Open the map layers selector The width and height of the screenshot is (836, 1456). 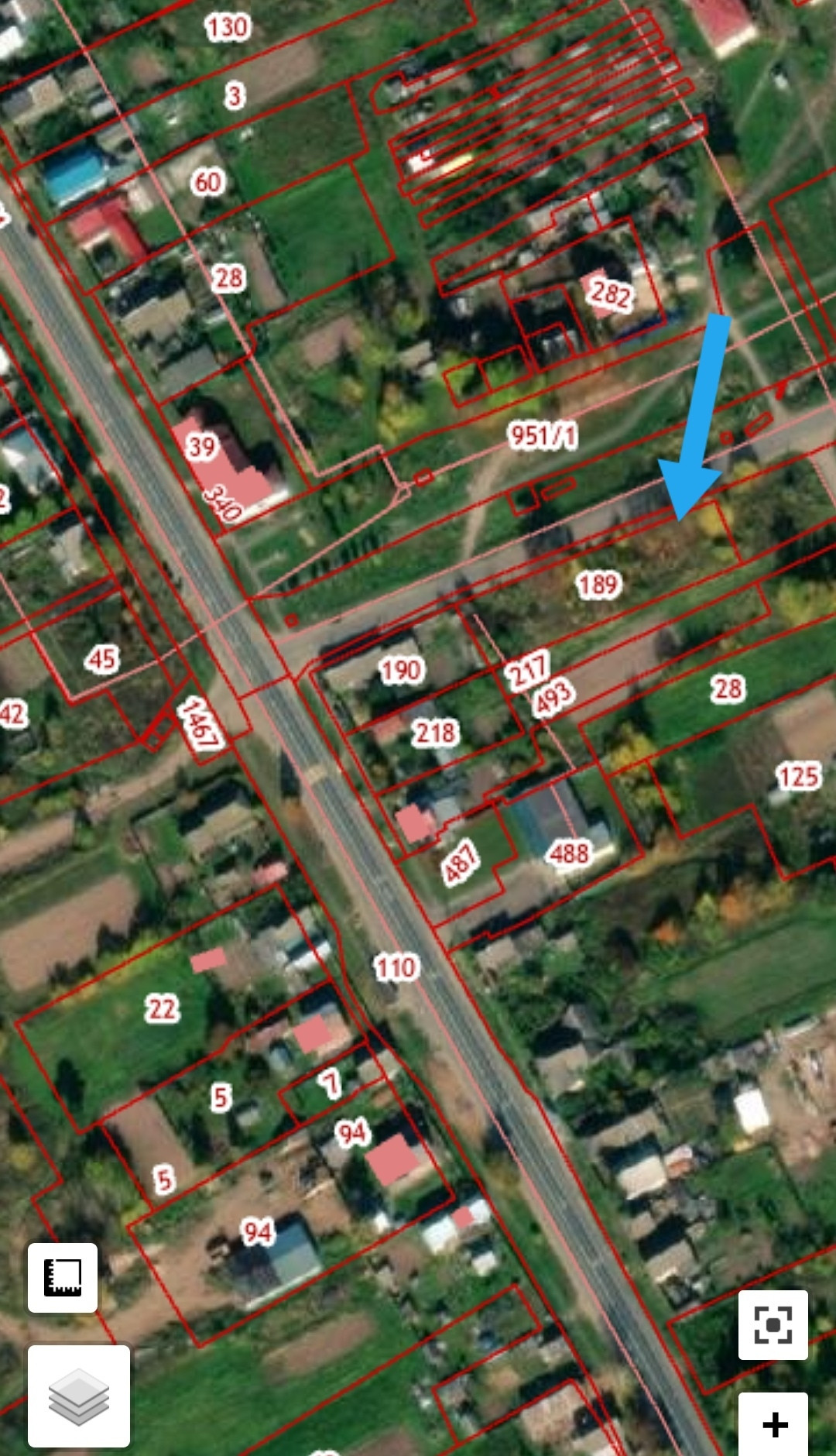coord(79,1396)
